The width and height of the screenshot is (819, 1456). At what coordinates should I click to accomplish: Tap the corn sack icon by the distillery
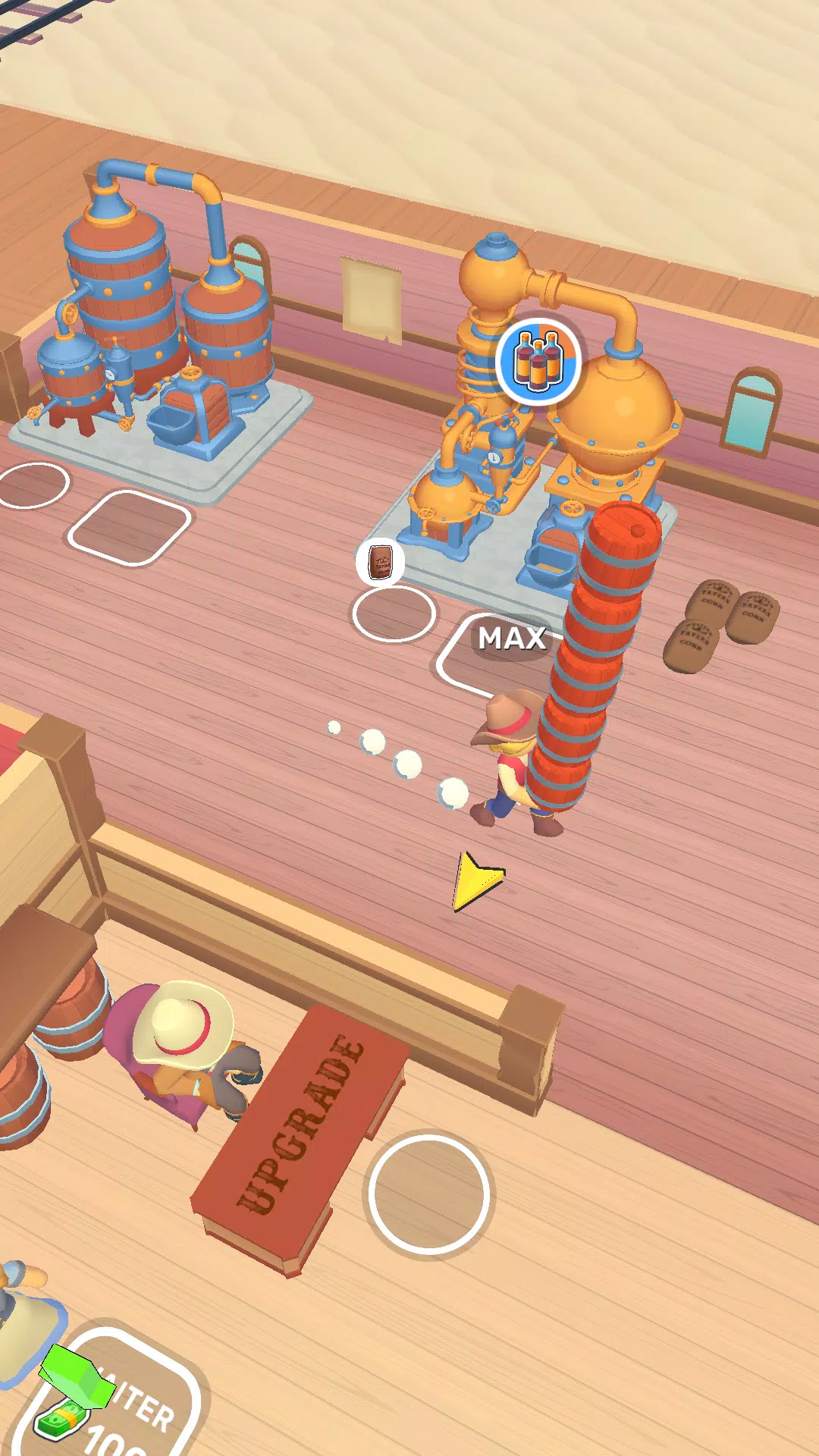[x=380, y=562]
